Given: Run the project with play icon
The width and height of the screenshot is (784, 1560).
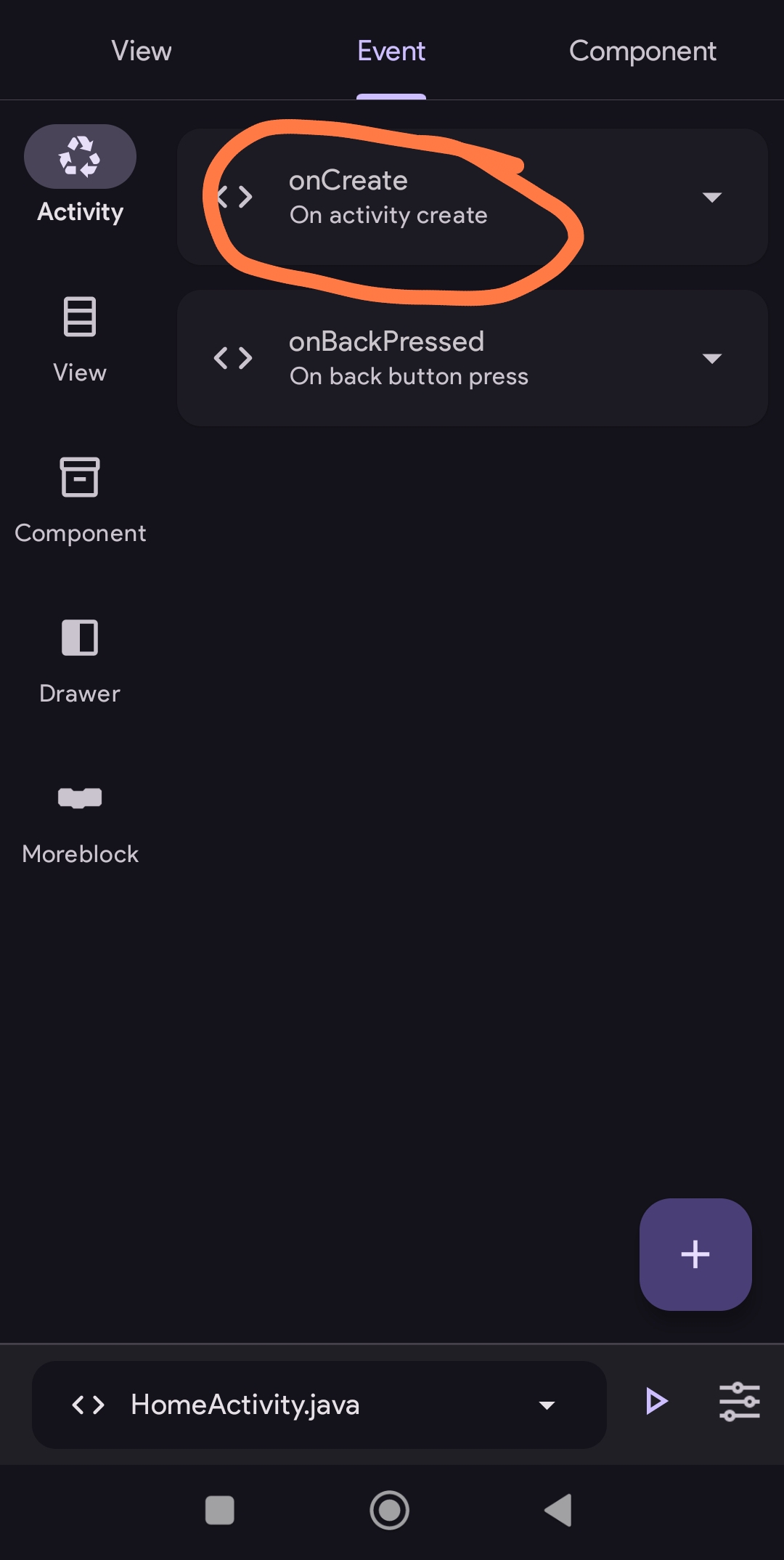Looking at the screenshot, I should pos(656,1401).
